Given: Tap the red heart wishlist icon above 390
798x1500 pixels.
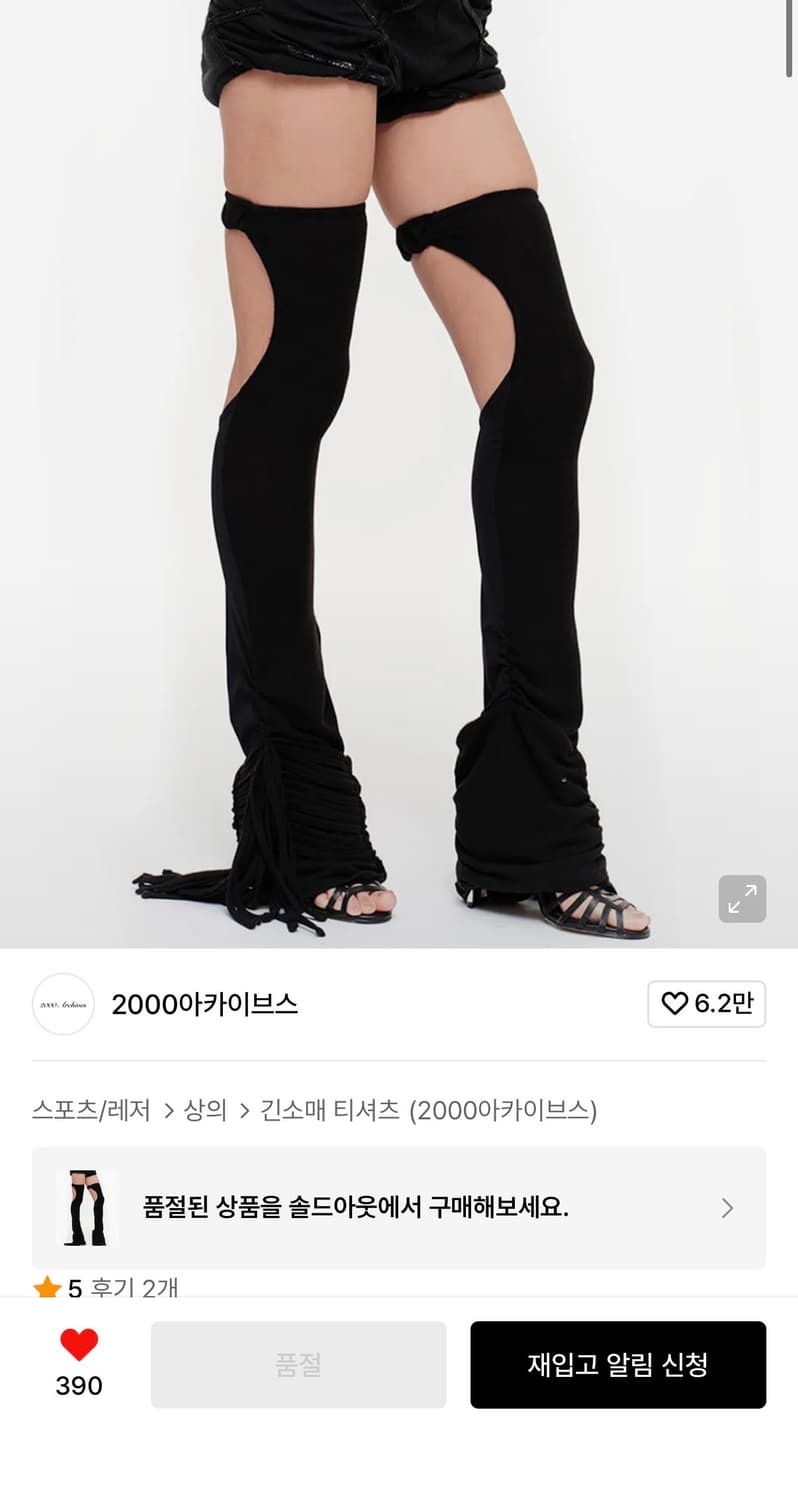Looking at the screenshot, I should click(78, 1344).
